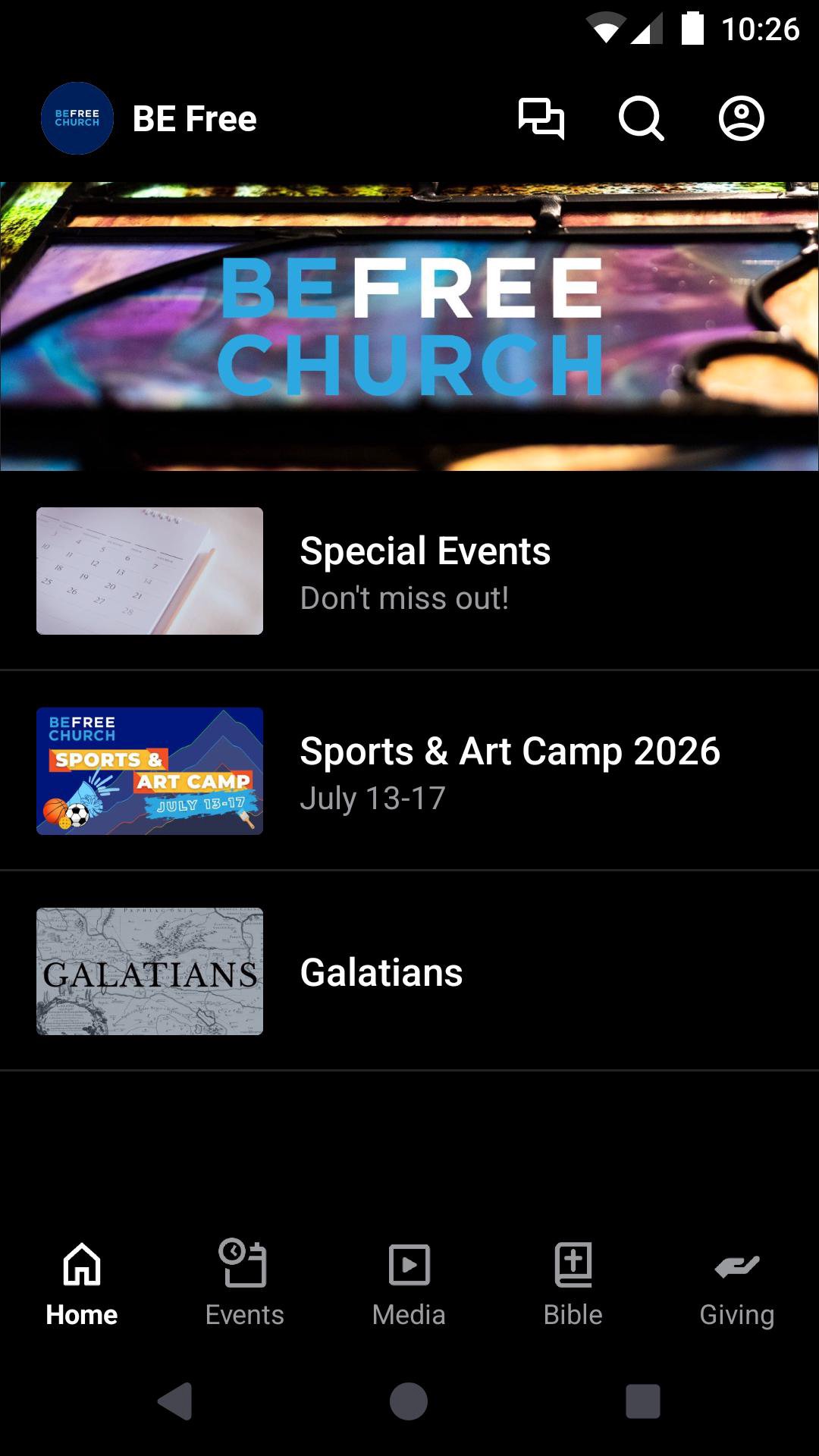Viewport: 819px width, 1456px height.
Task: Tap the BE Free Church banner
Action: (x=409, y=326)
